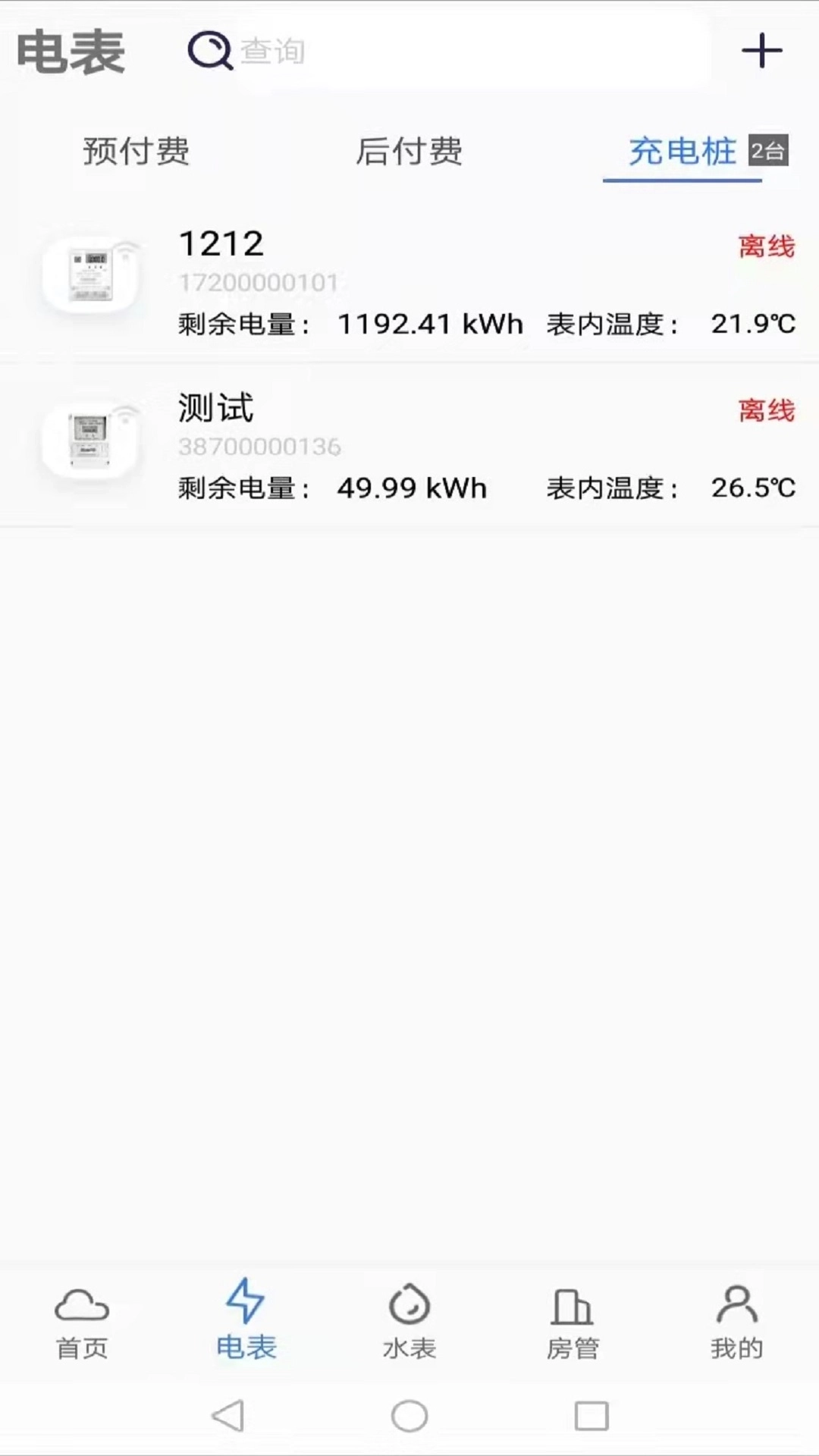This screenshot has width=819, height=1456.
Task: Click the meter thumbnail for 1212
Action: [90, 273]
